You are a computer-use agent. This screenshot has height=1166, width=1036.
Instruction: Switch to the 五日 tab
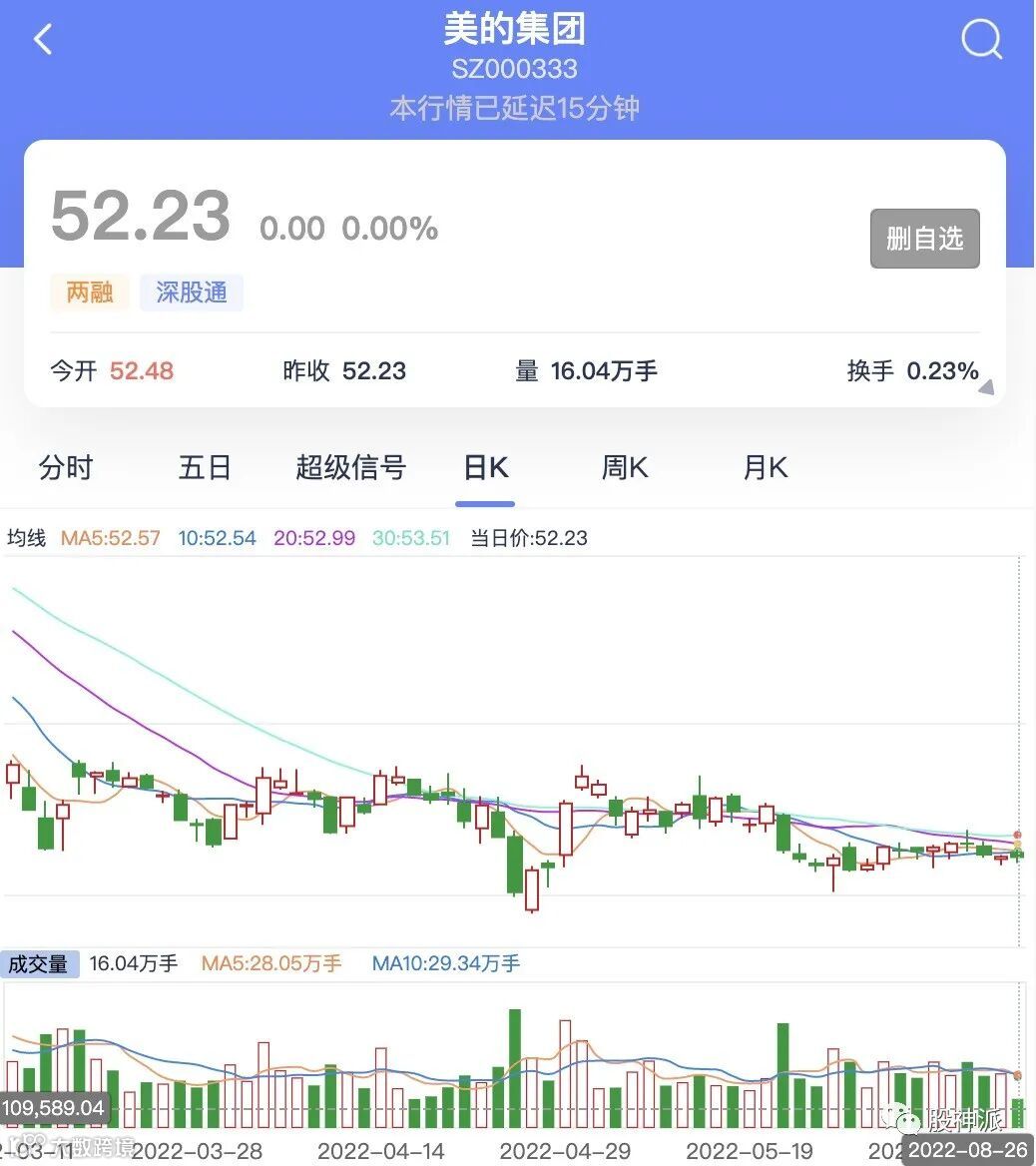pyautogui.click(x=205, y=467)
